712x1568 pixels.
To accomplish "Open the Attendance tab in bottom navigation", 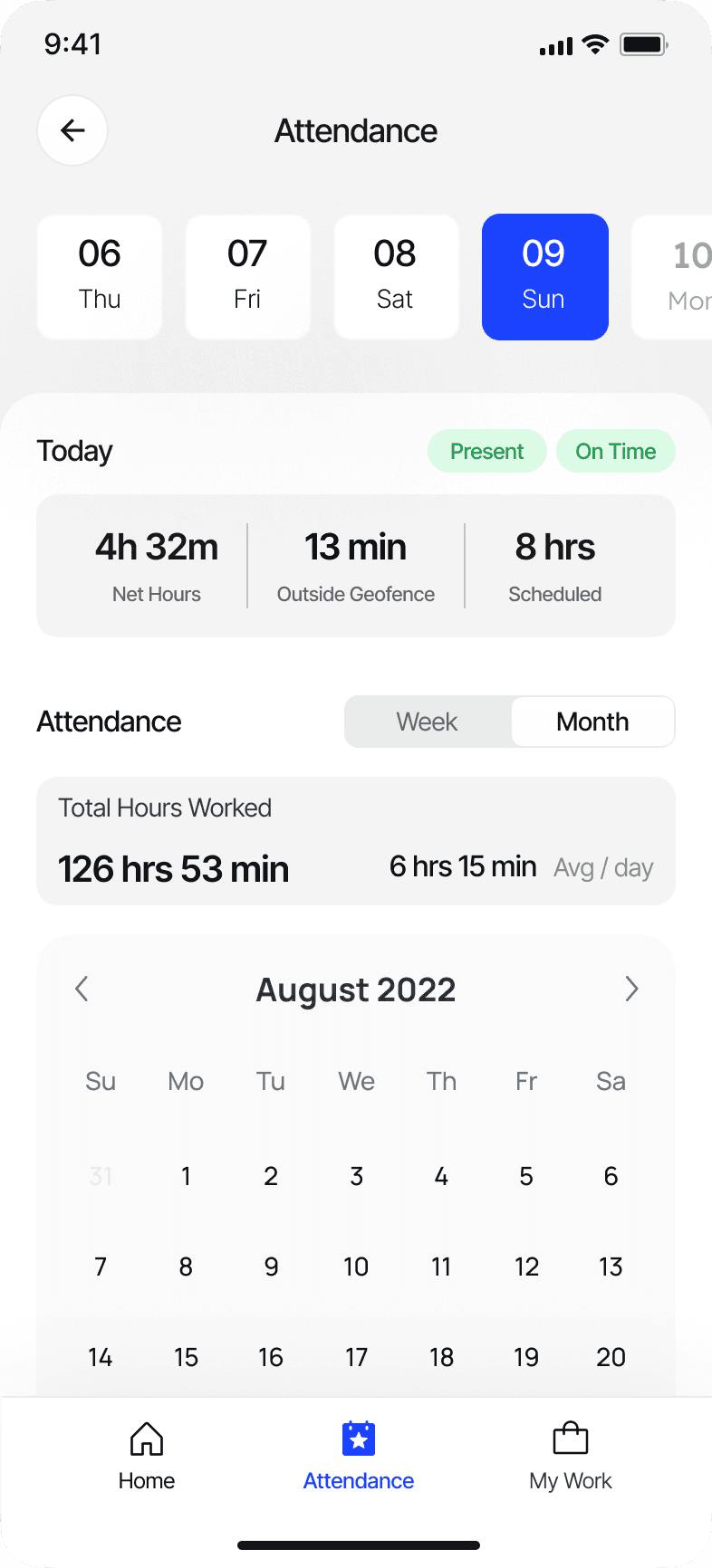I will (359, 1456).
